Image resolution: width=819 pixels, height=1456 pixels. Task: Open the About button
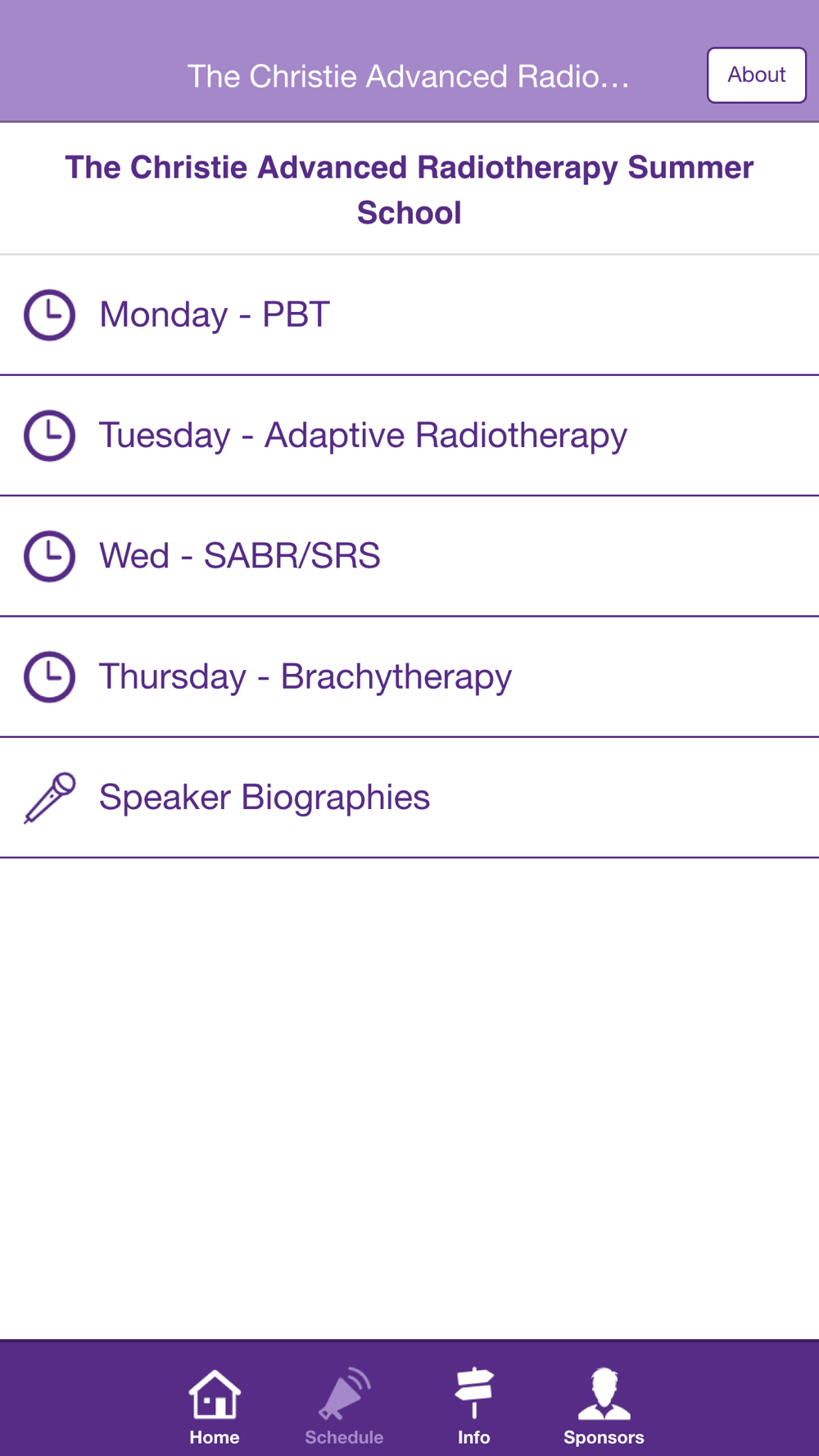tap(757, 75)
